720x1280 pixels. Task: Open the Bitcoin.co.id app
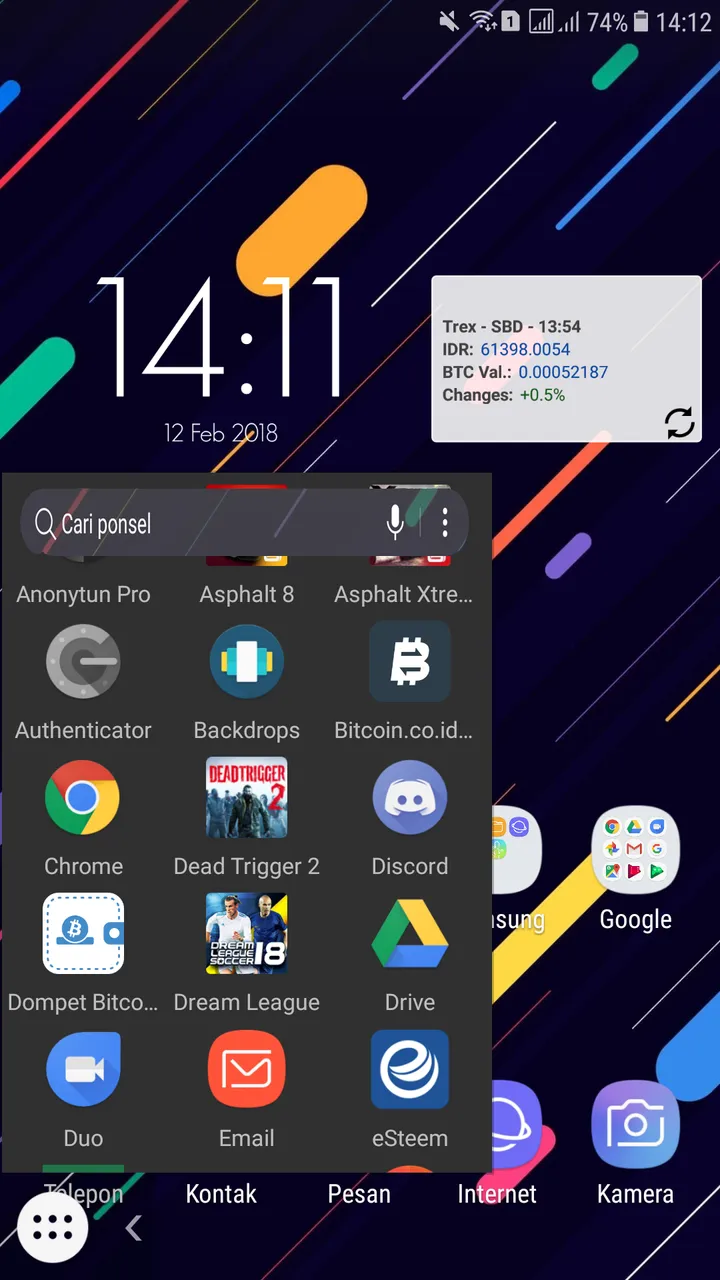(409, 662)
